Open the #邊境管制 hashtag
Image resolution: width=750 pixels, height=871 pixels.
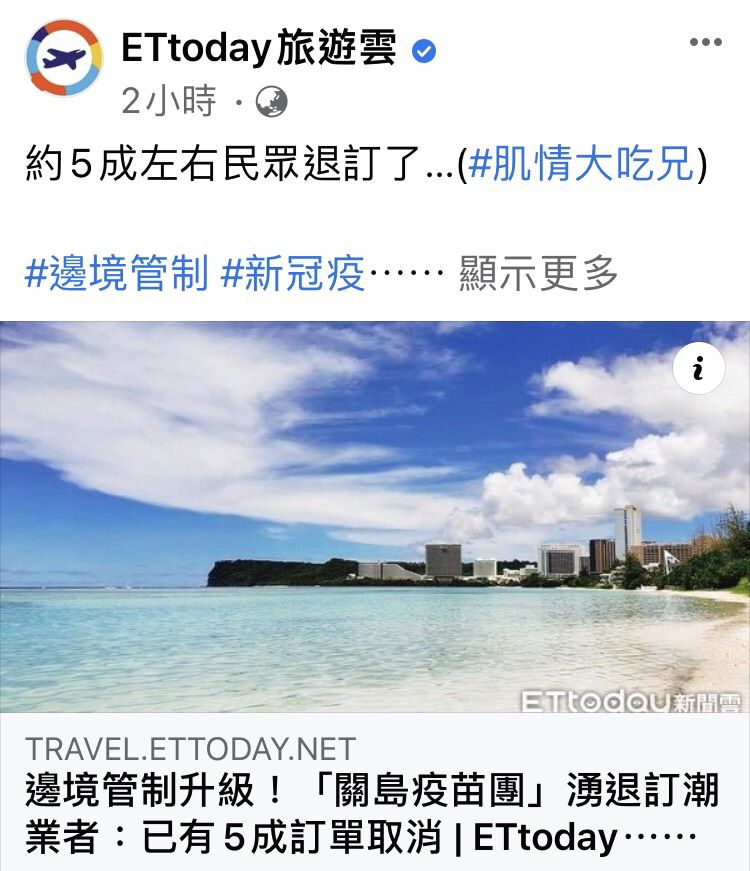pos(116,272)
